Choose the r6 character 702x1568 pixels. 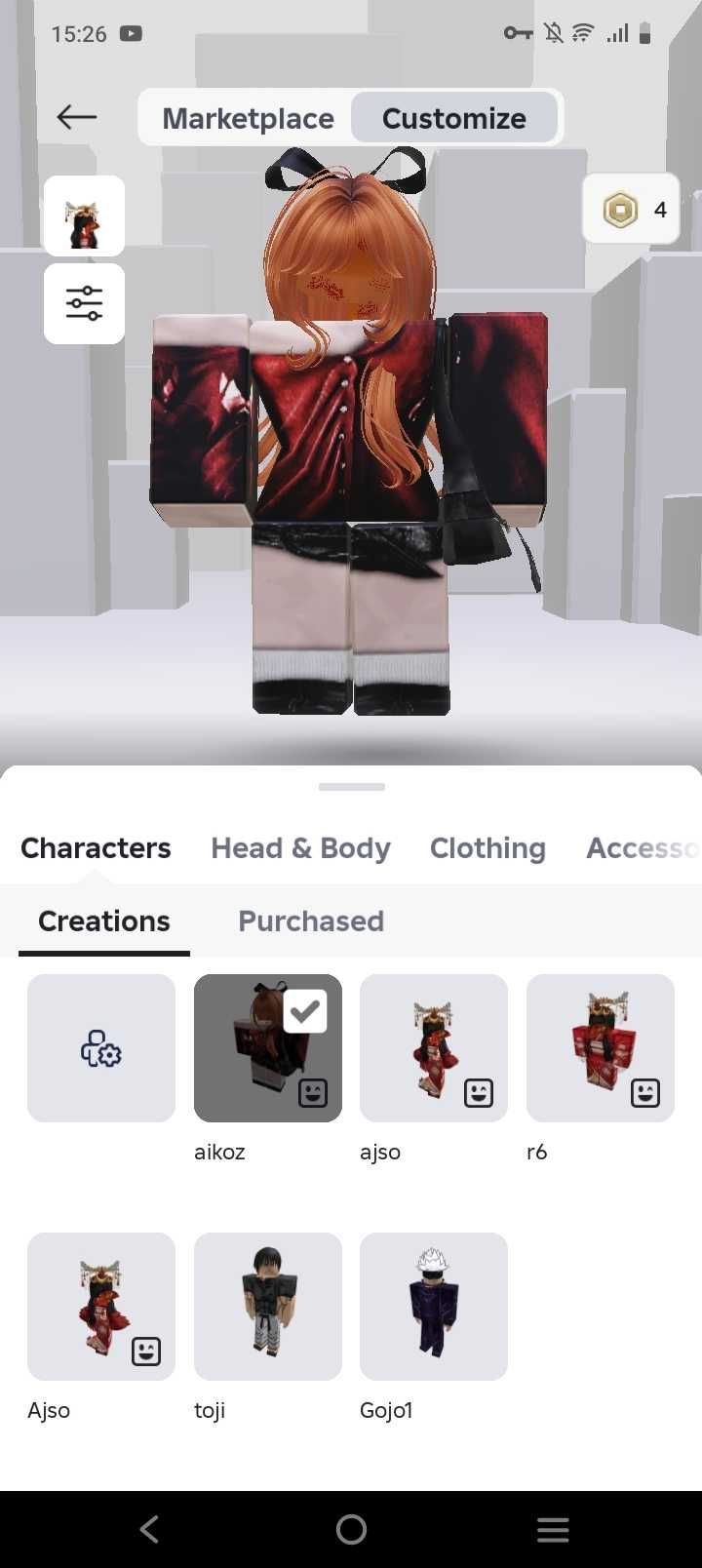click(601, 1048)
